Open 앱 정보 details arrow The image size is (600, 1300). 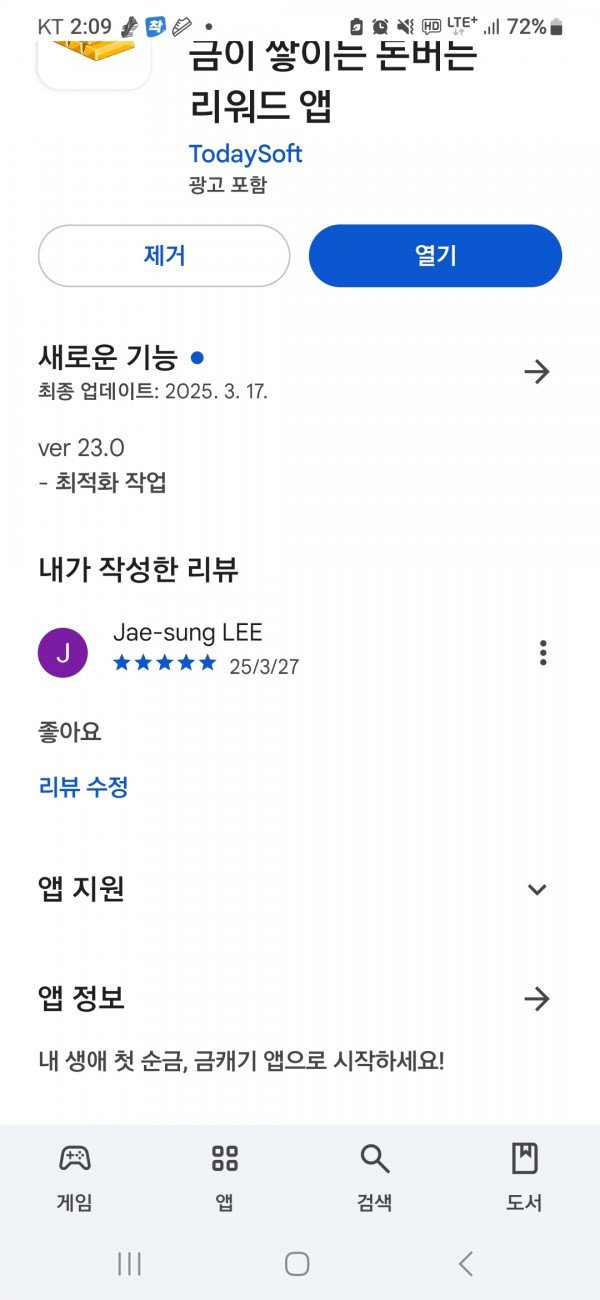[x=537, y=998]
